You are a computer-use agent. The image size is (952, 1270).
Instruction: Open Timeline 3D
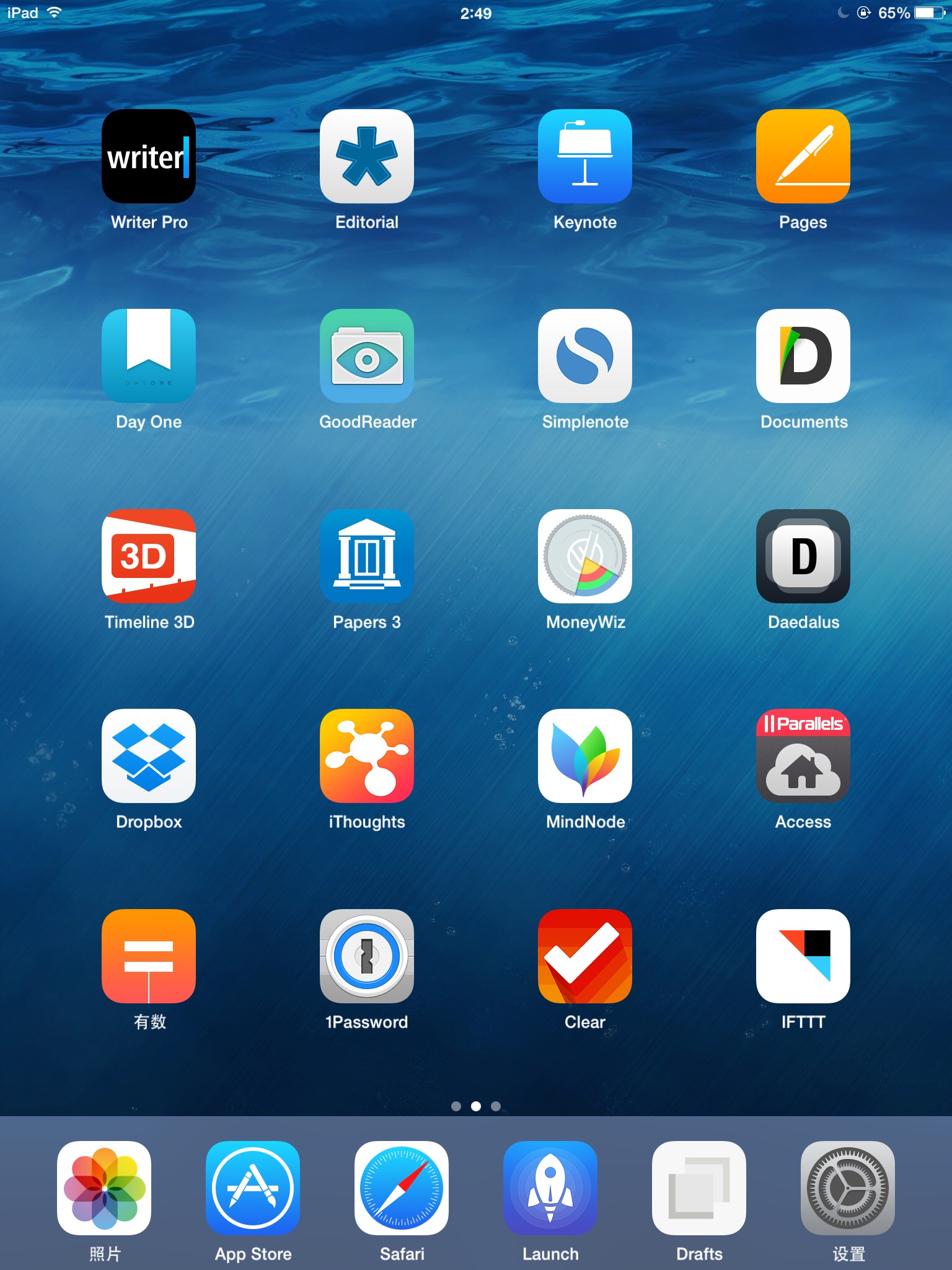(x=149, y=556)
